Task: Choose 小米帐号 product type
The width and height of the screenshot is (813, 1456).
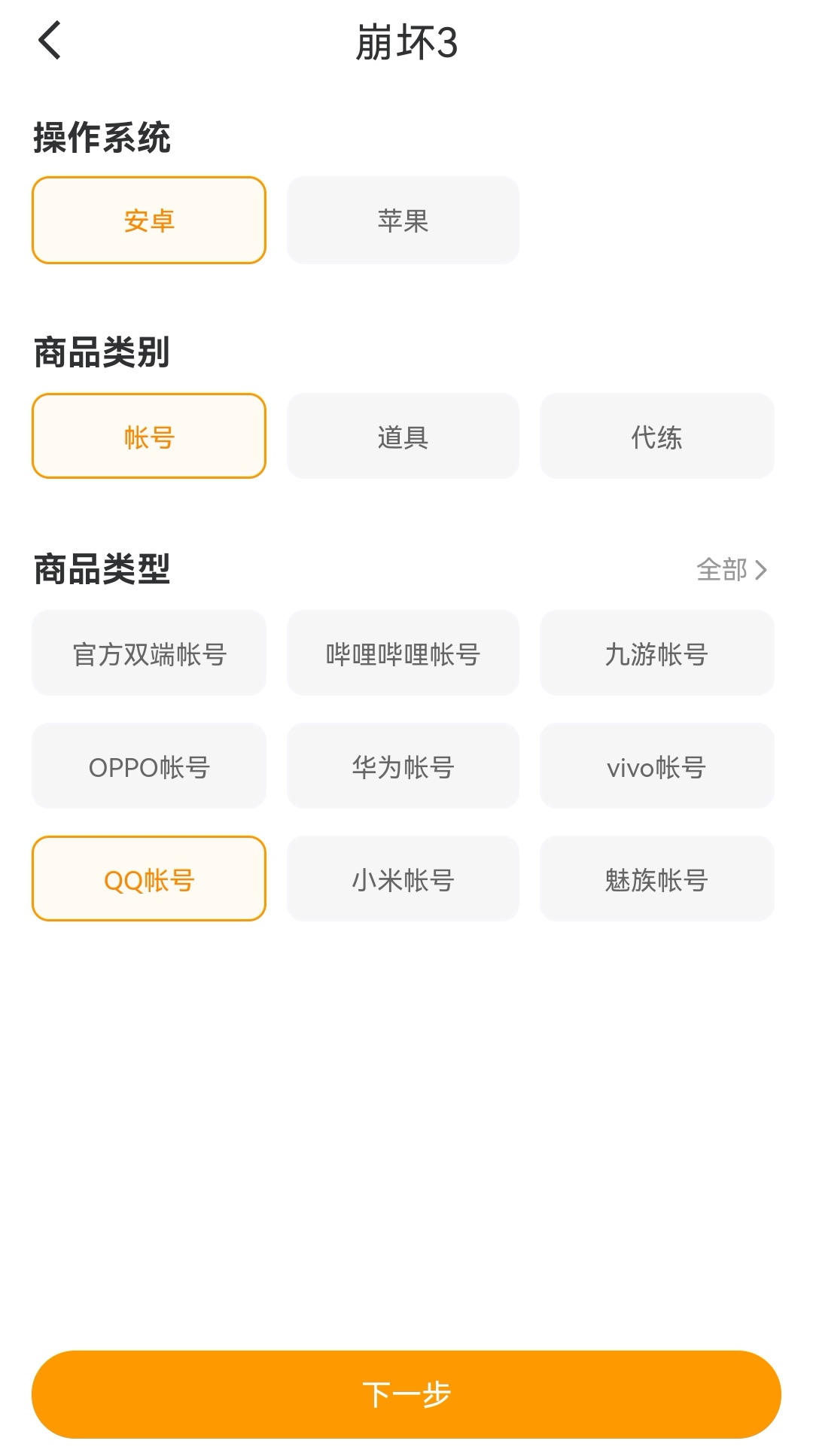Action: coord(403,879)
